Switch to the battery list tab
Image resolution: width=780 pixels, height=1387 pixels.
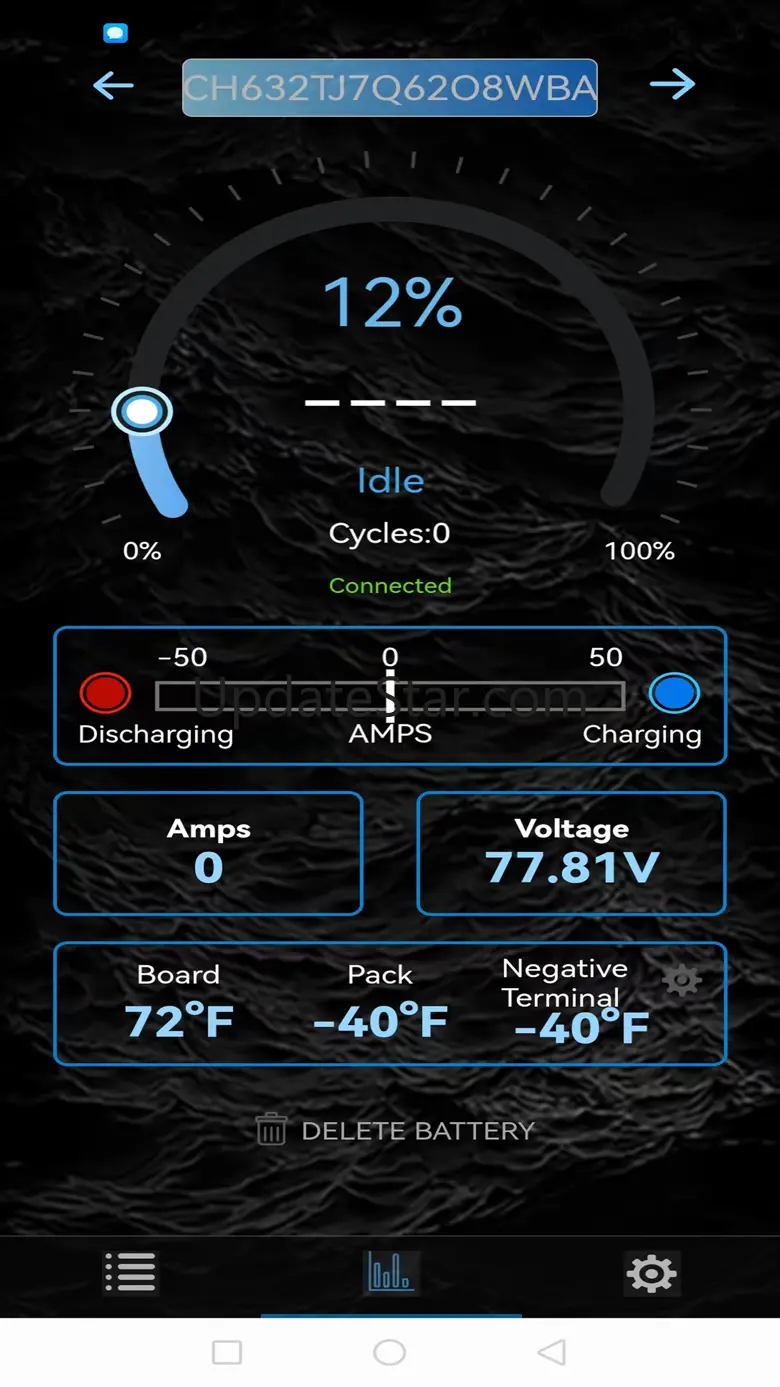pos(130,1273)
